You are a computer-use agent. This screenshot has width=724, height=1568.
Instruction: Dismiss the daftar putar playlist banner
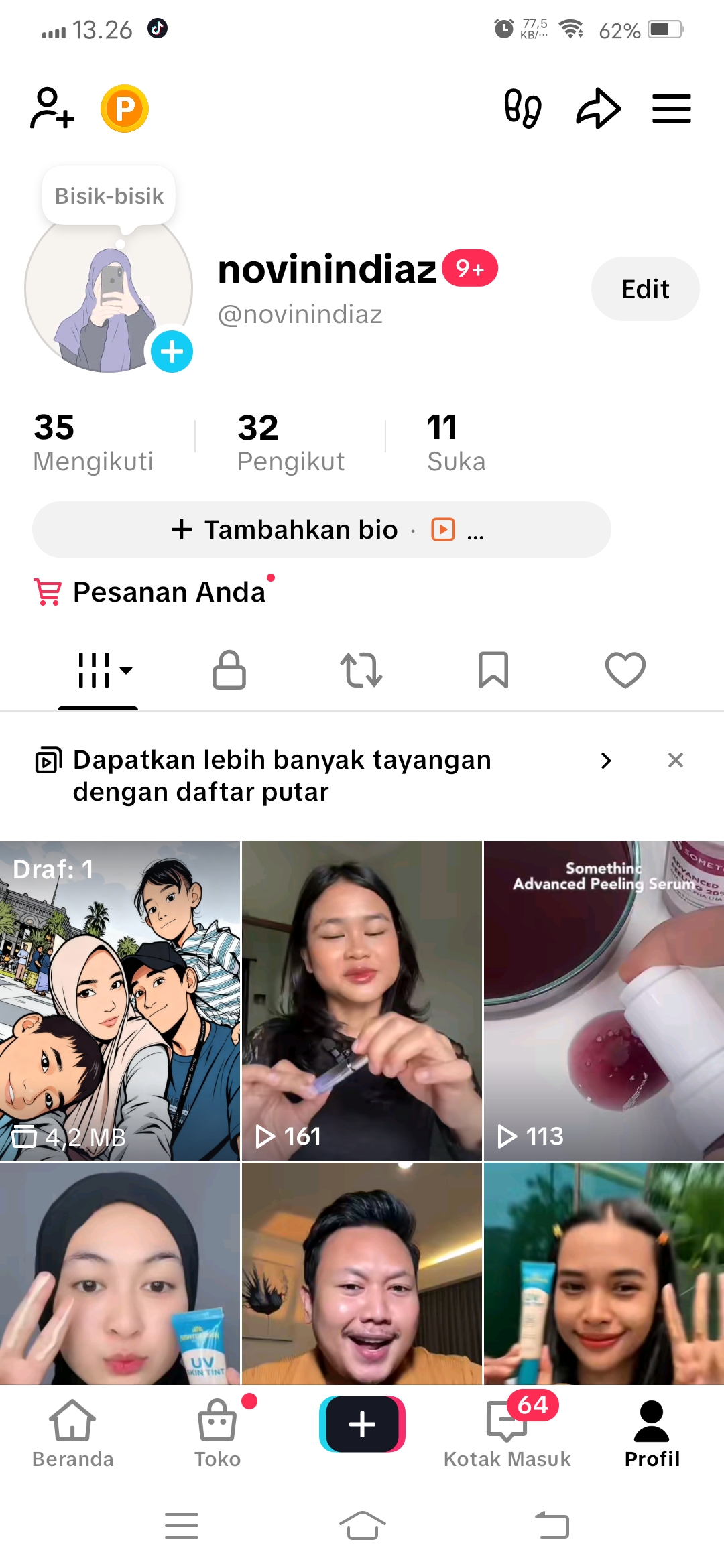tap(675, 760)
